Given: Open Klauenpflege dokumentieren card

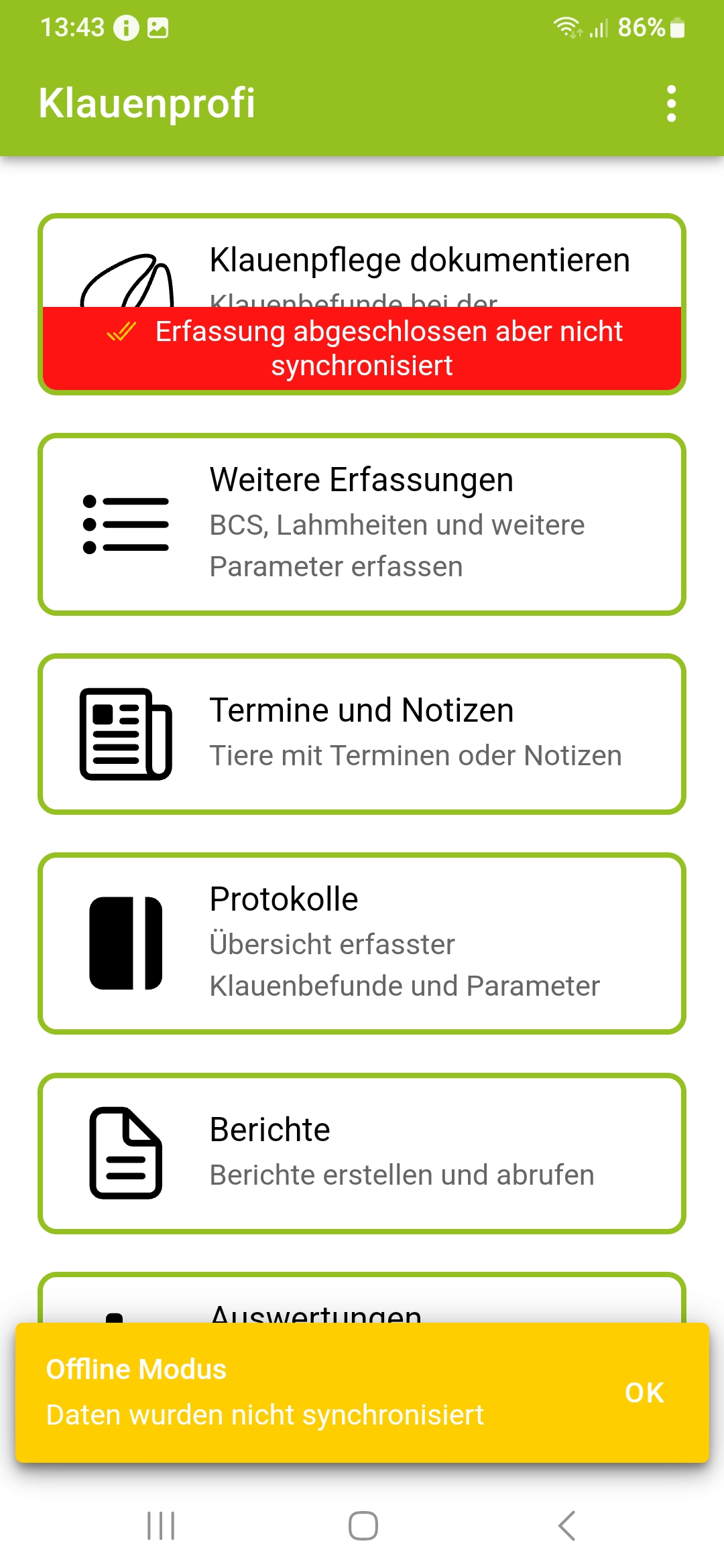Looking at the screenshot, I should click(x=362, y=304).
